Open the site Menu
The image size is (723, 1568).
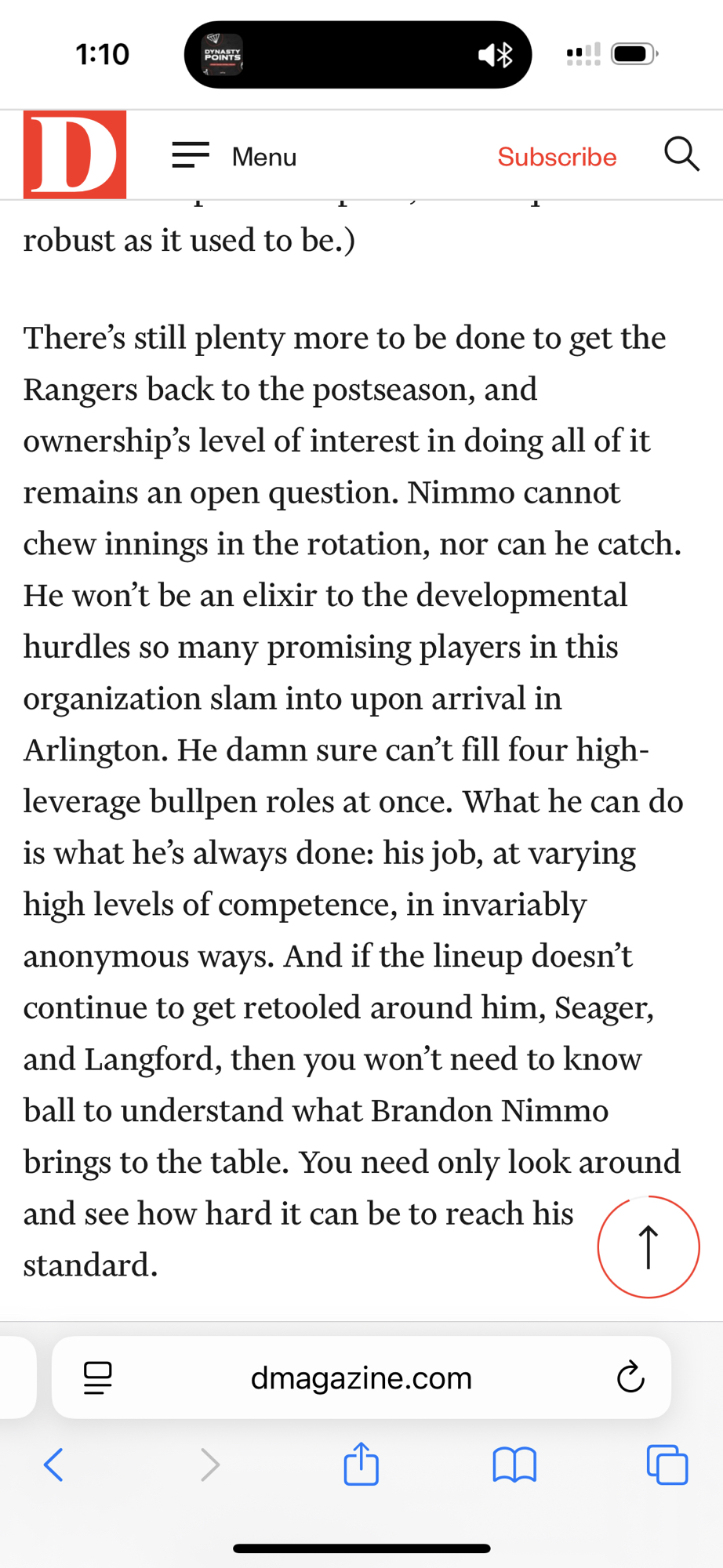(x=234, y=156)
